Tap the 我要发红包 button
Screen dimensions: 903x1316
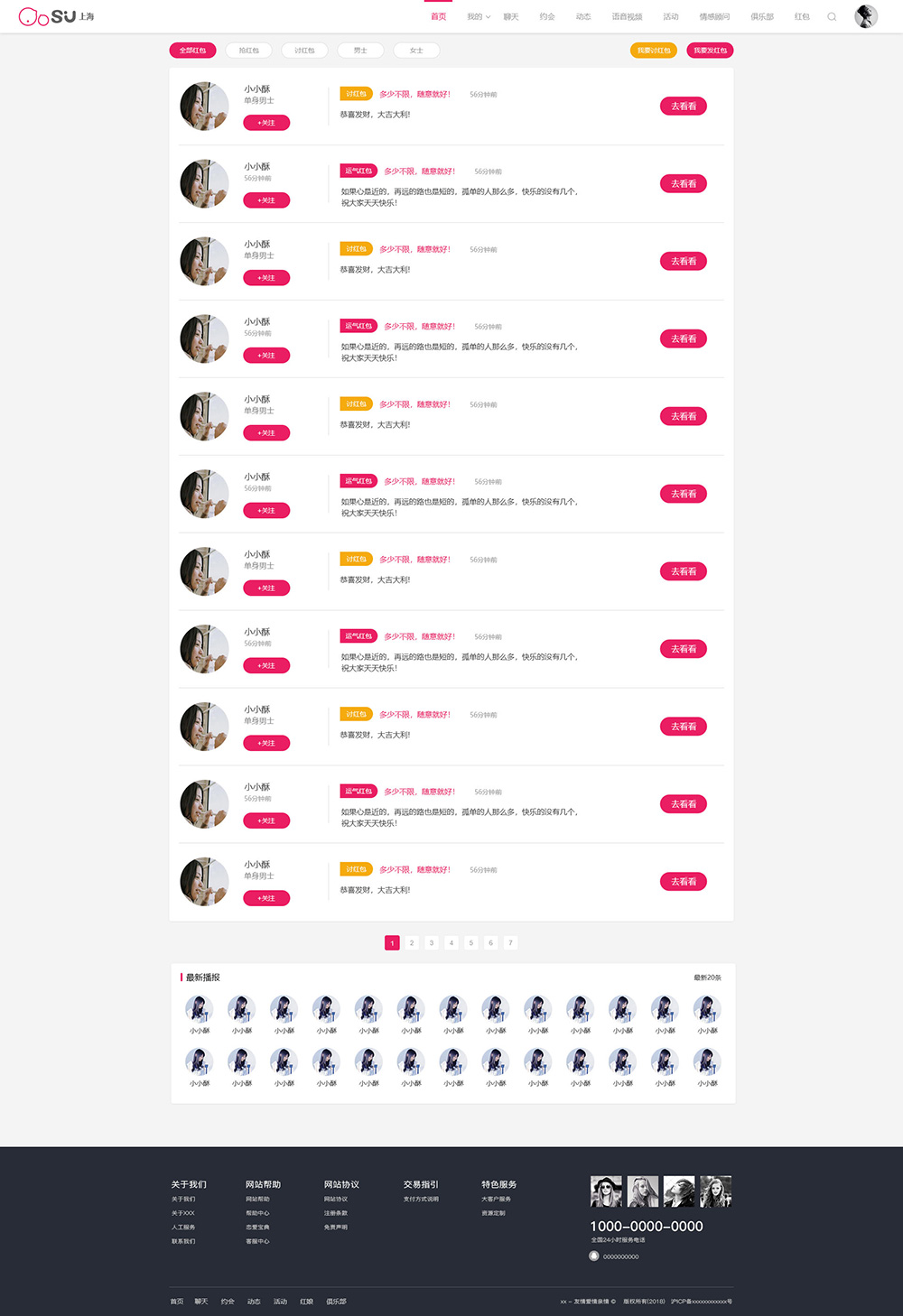(x=710, y=51)
